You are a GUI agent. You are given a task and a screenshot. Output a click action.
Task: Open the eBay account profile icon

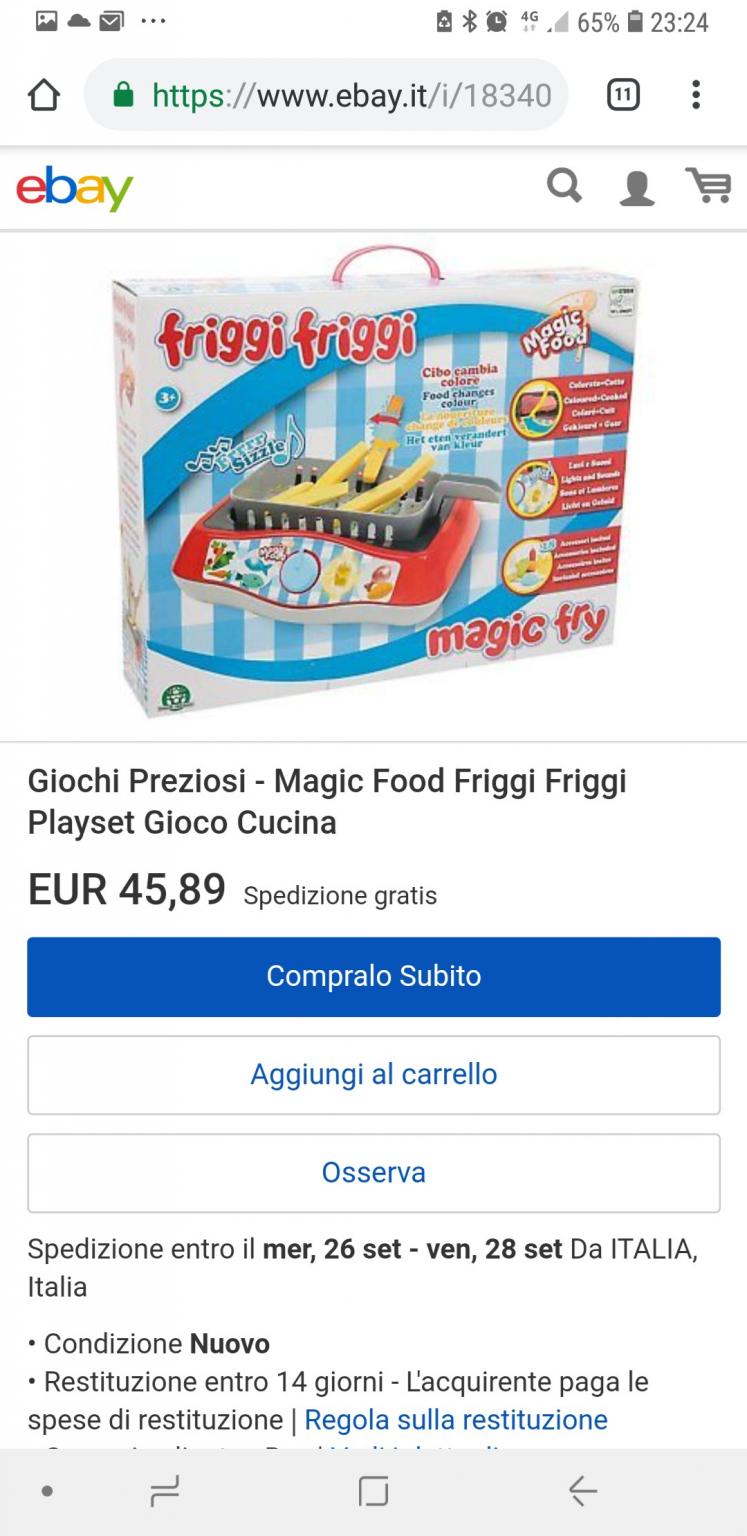point(637,186)
